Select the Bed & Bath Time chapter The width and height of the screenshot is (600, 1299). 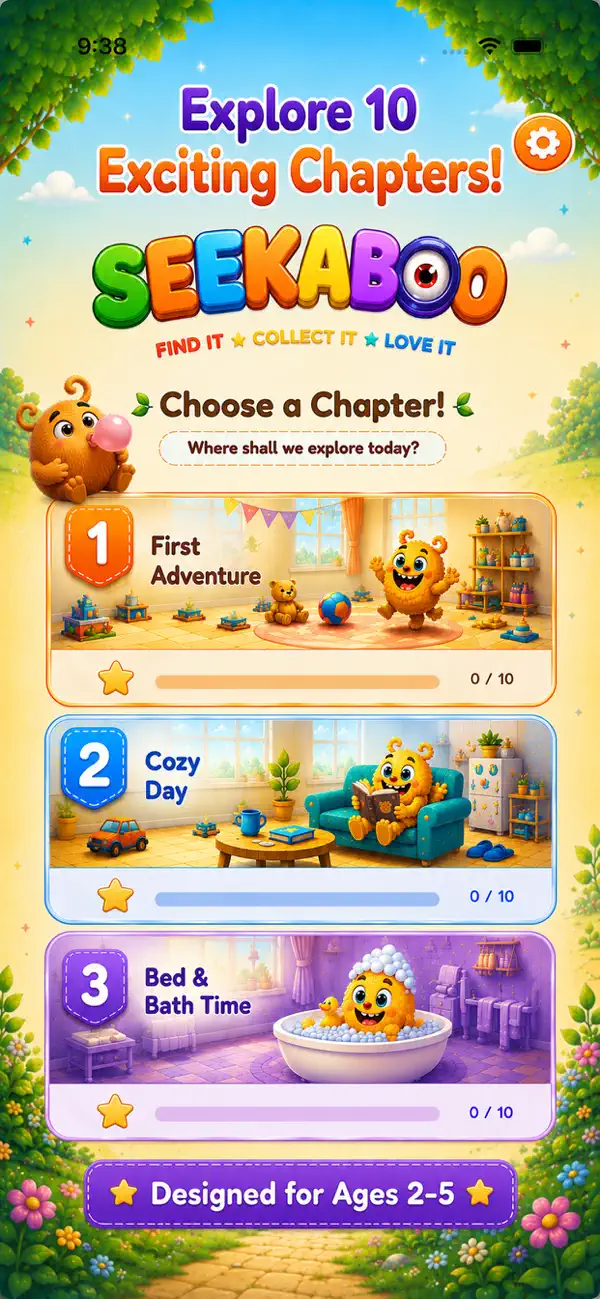tap(300, 1035)
